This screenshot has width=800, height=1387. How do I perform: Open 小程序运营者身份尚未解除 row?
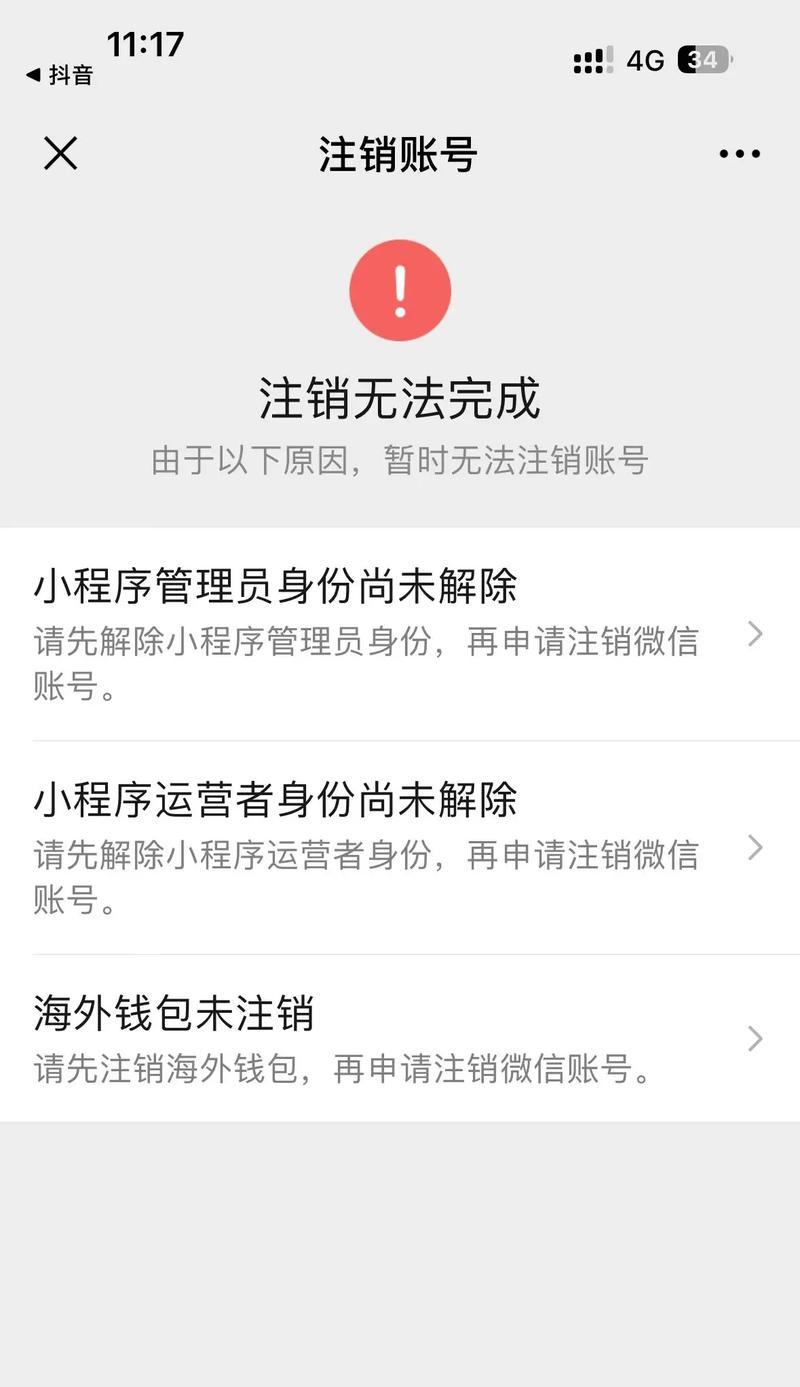400,848
